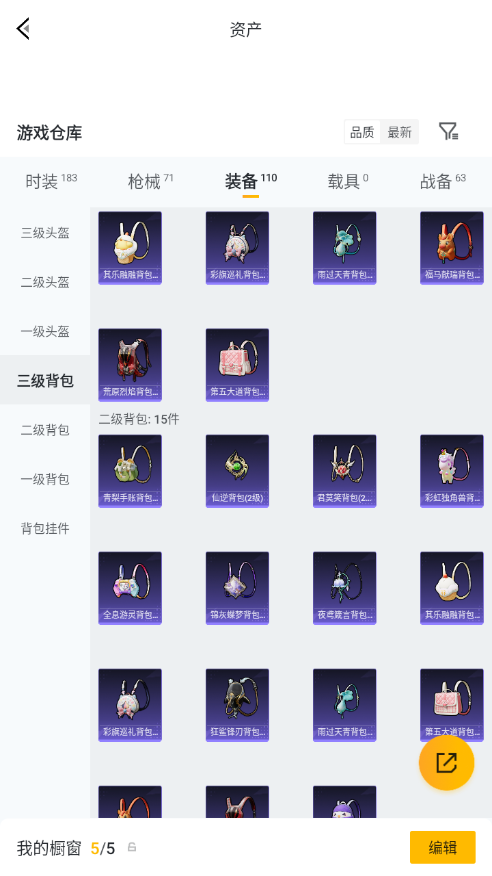Screen dimensions: 492x876
Task: Open the 一级背包 category
Action: (45, 479)
